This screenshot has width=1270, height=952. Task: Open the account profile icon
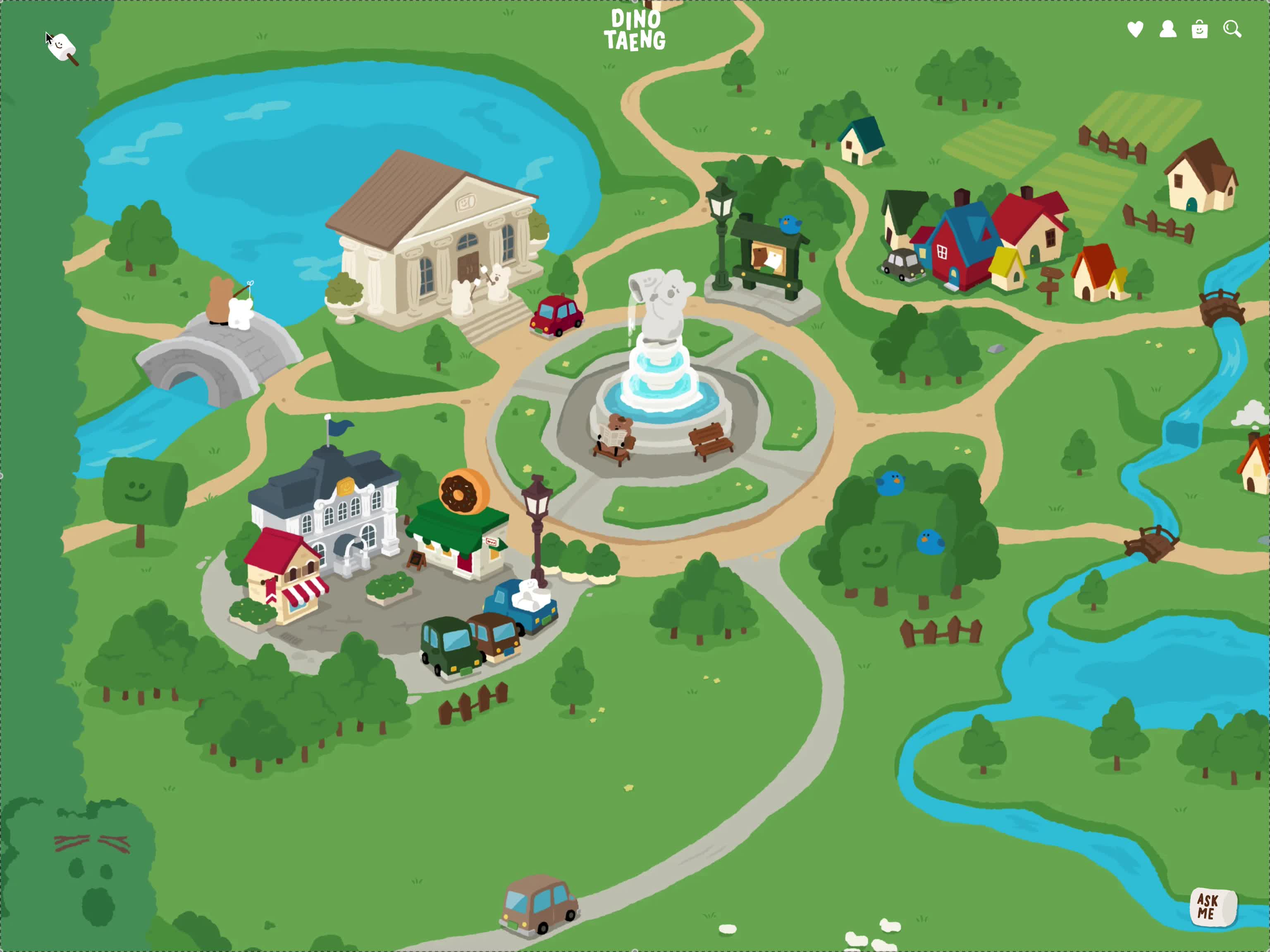click(1168, 29)
